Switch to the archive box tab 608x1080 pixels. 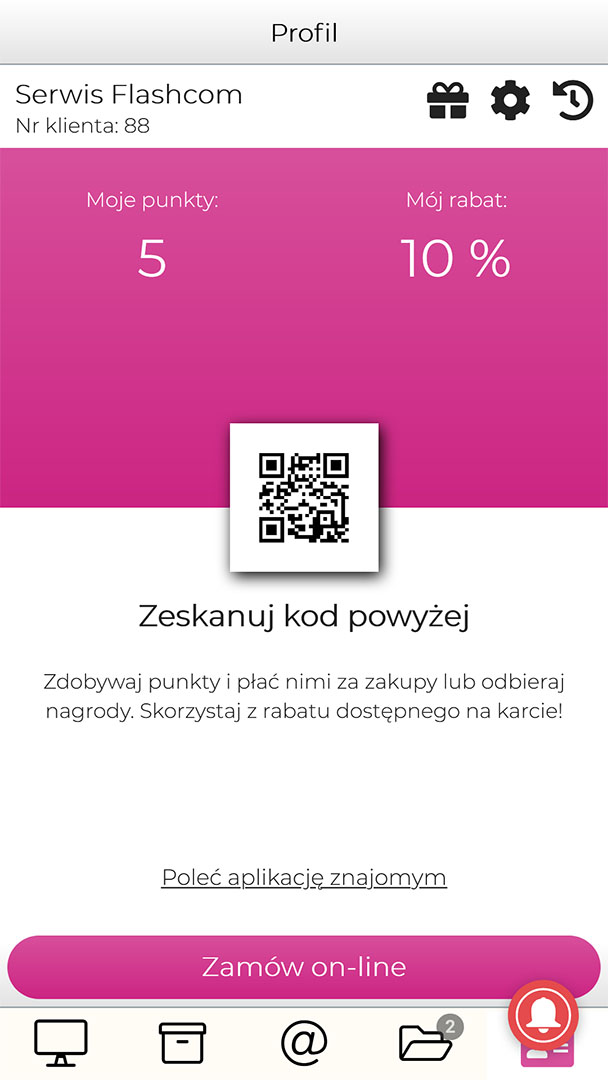point(182,1043)
